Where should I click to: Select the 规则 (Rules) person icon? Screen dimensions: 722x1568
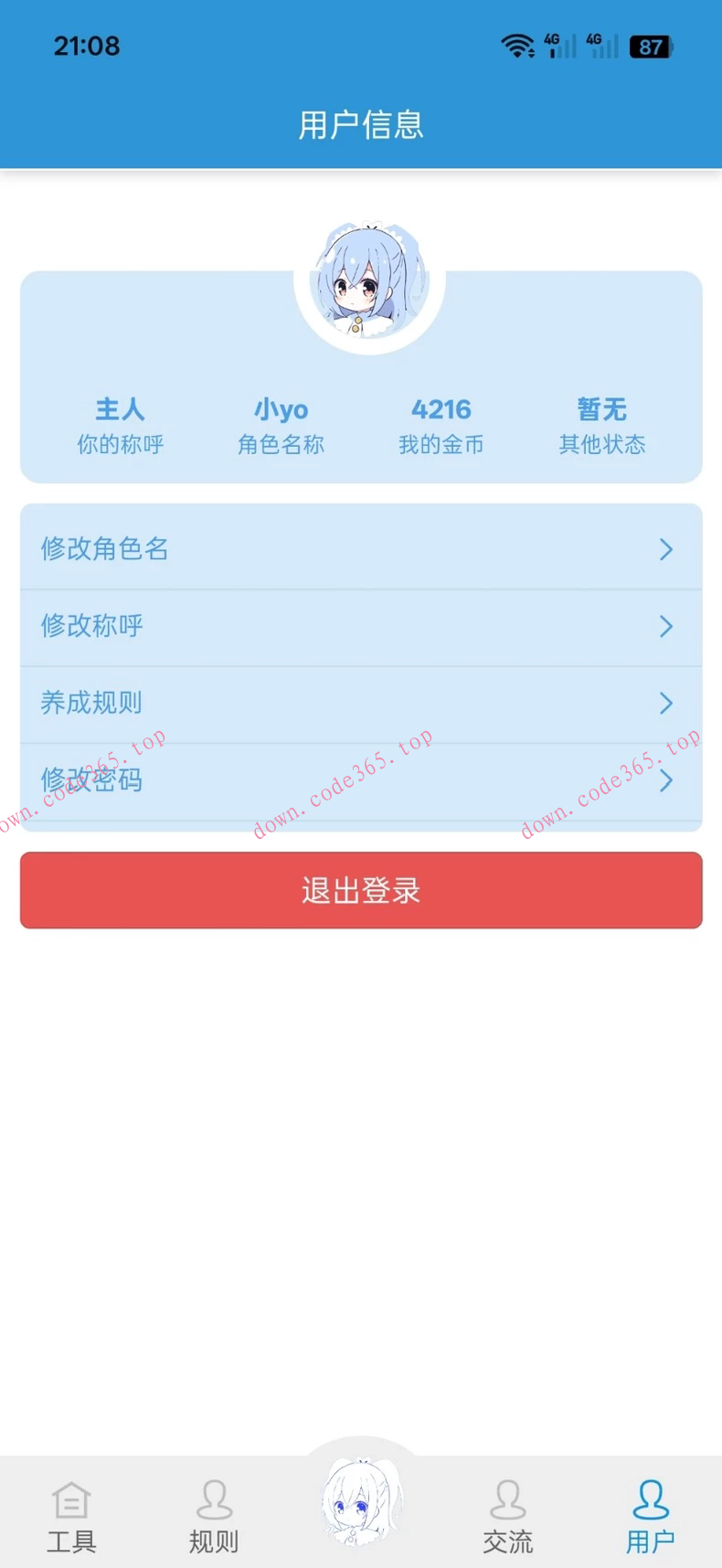214,1499
